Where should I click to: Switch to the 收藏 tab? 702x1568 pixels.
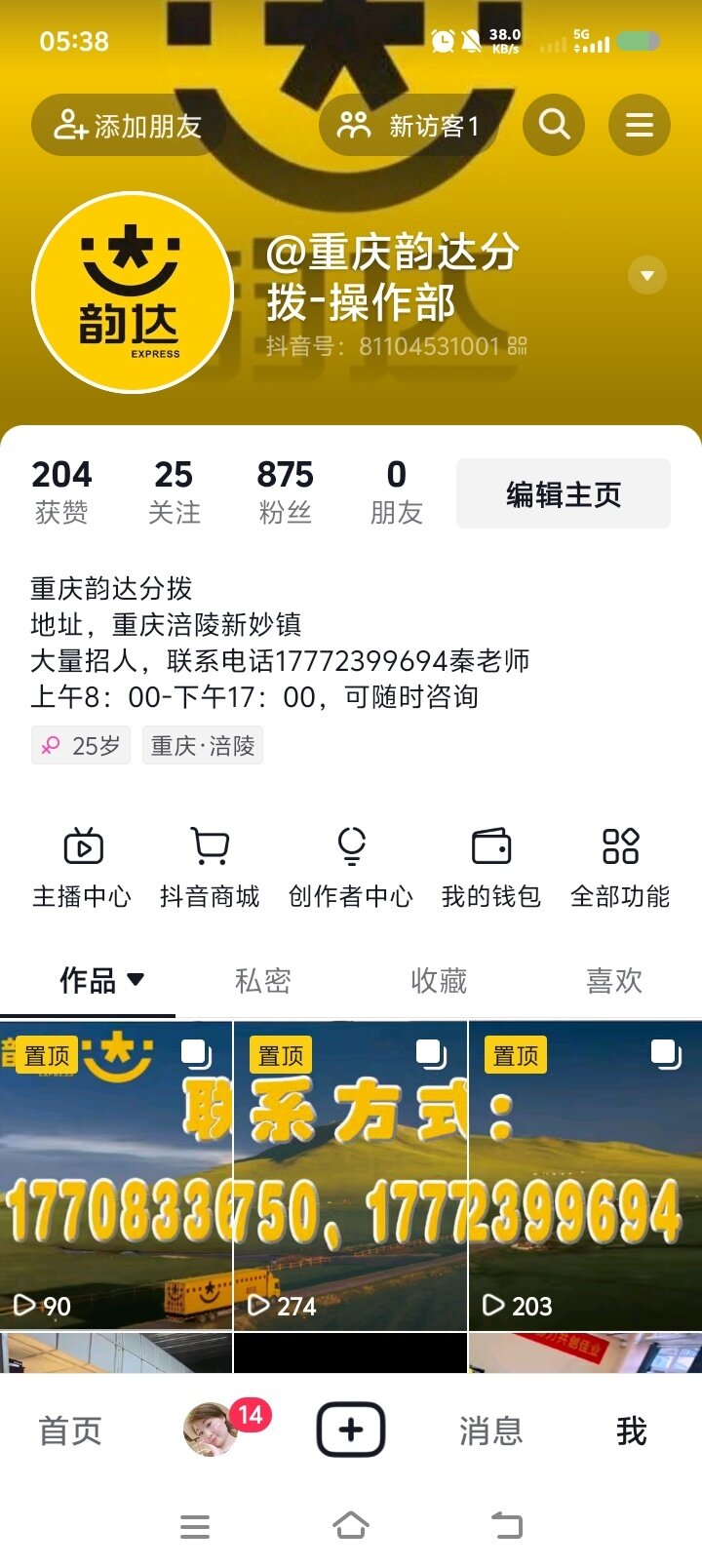(439, 981)
